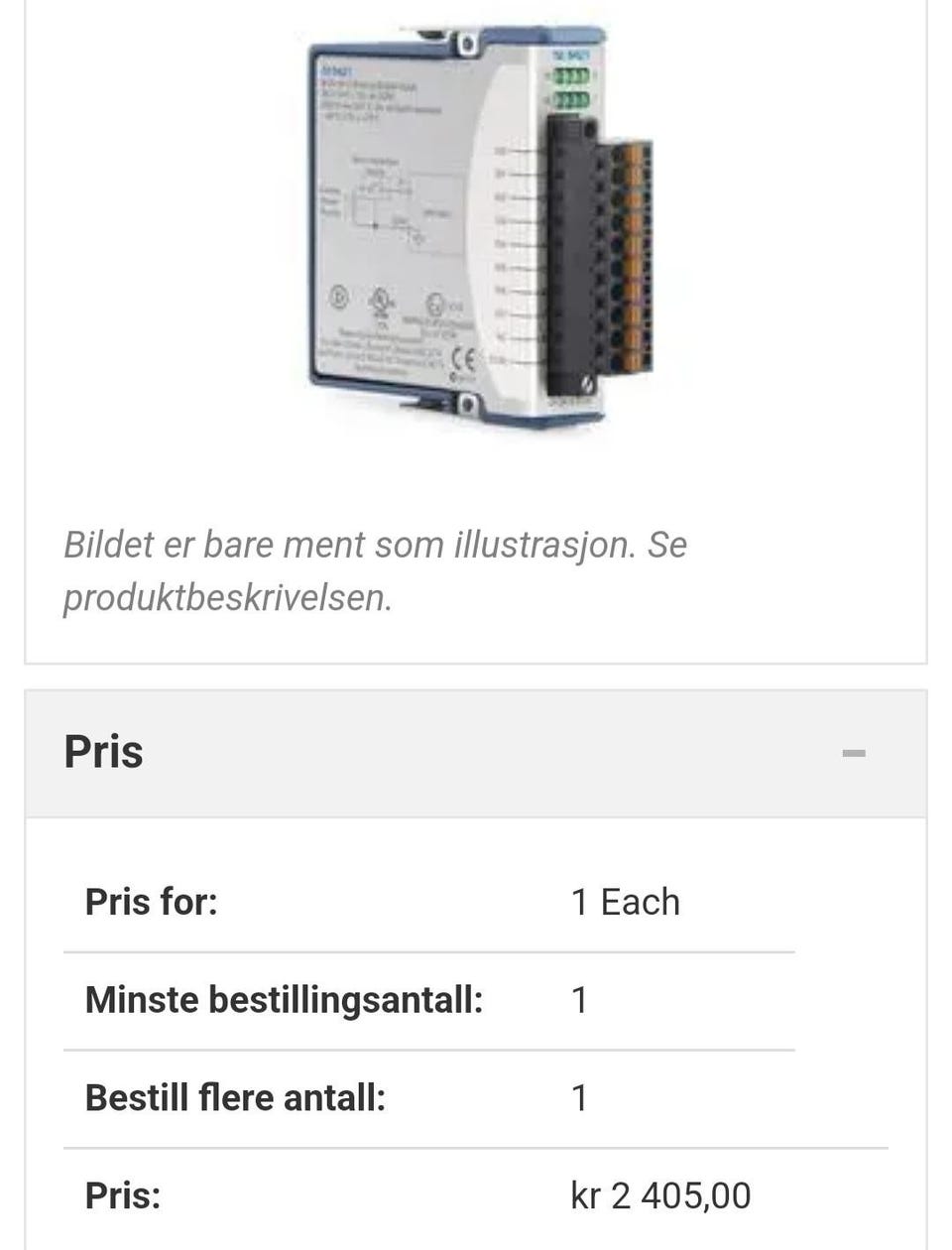Image resolution: width=952 pixels, height=1250 pixels.
Task: Select the illustration disclaimer text
Action: click(377, 570)
